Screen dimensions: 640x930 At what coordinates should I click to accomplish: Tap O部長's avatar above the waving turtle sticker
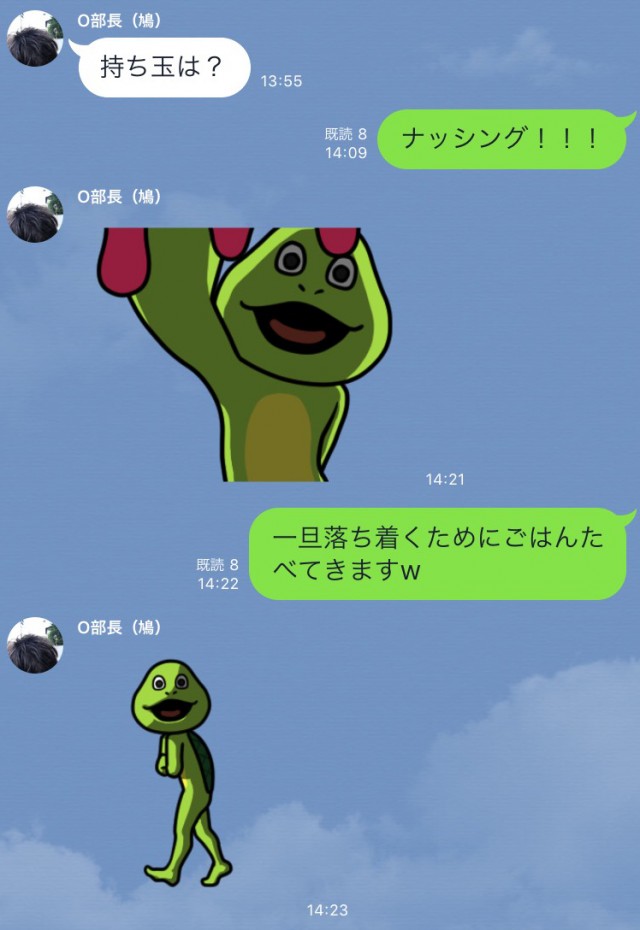(35, 213)
